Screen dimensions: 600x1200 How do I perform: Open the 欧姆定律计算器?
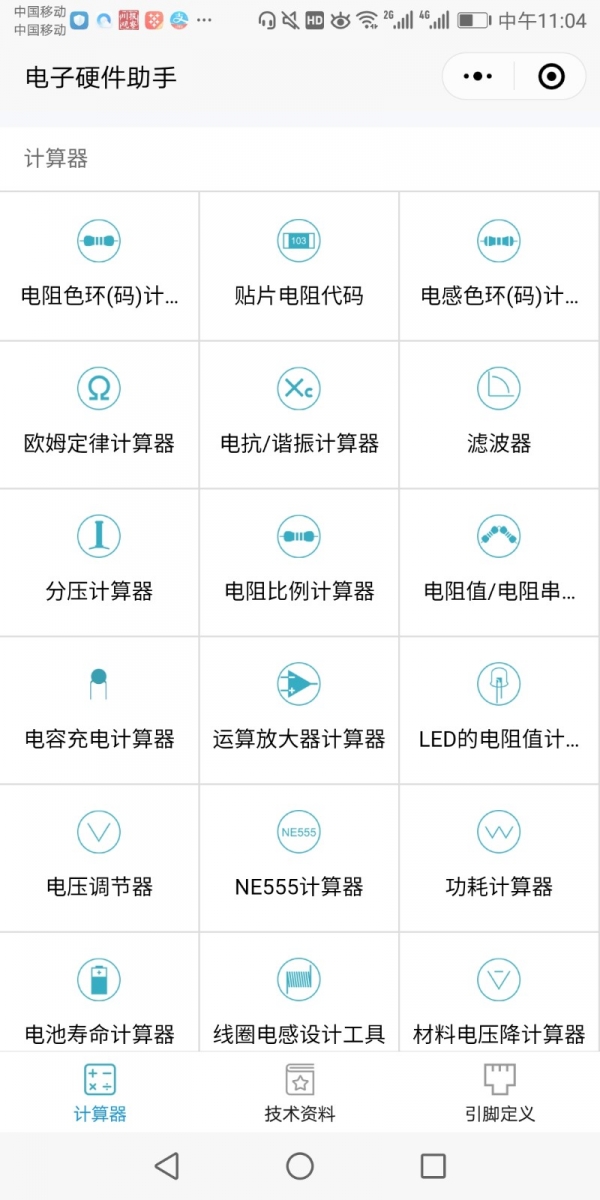tap(99, 413)
